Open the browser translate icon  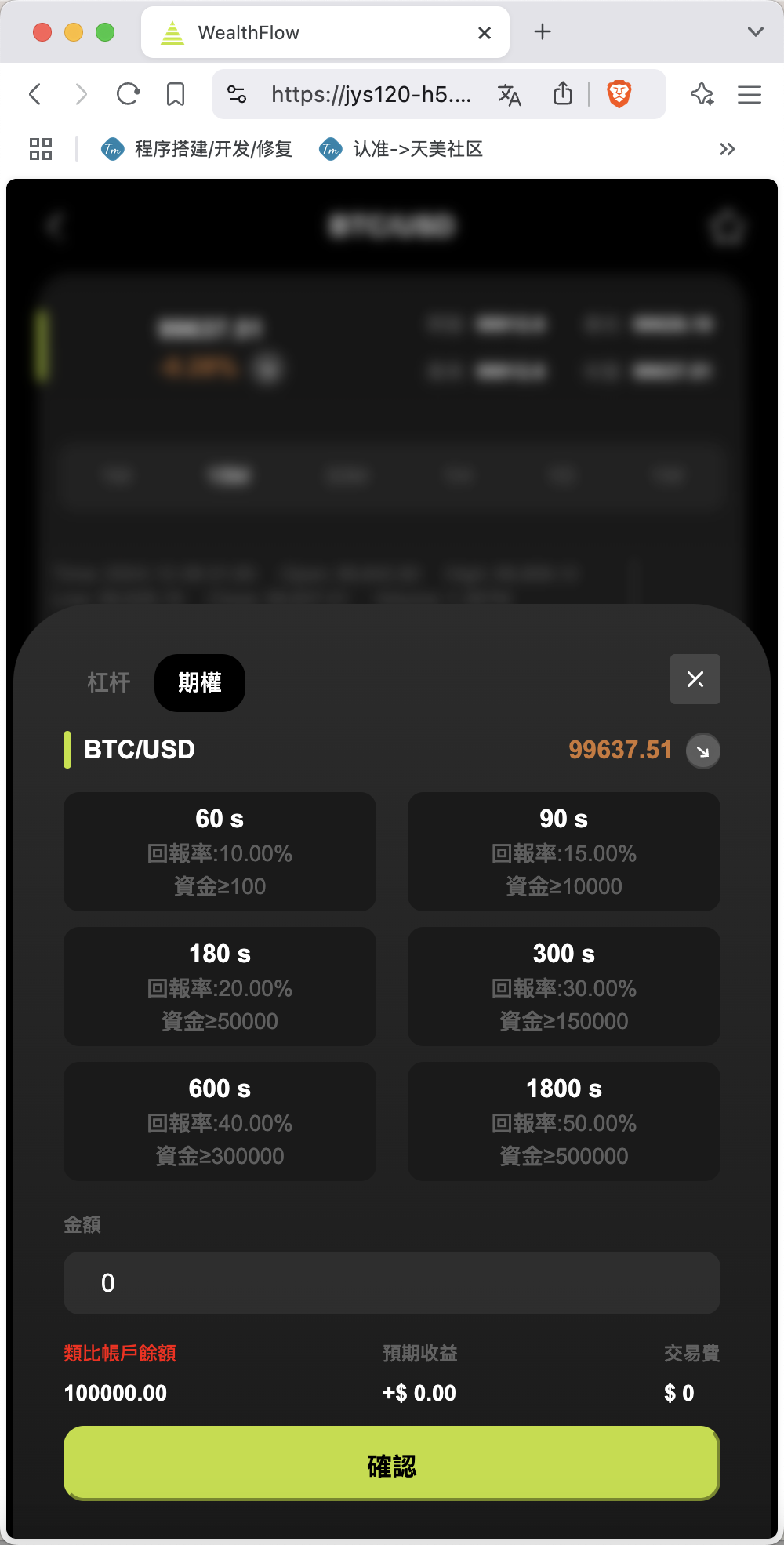coord(510,95)
